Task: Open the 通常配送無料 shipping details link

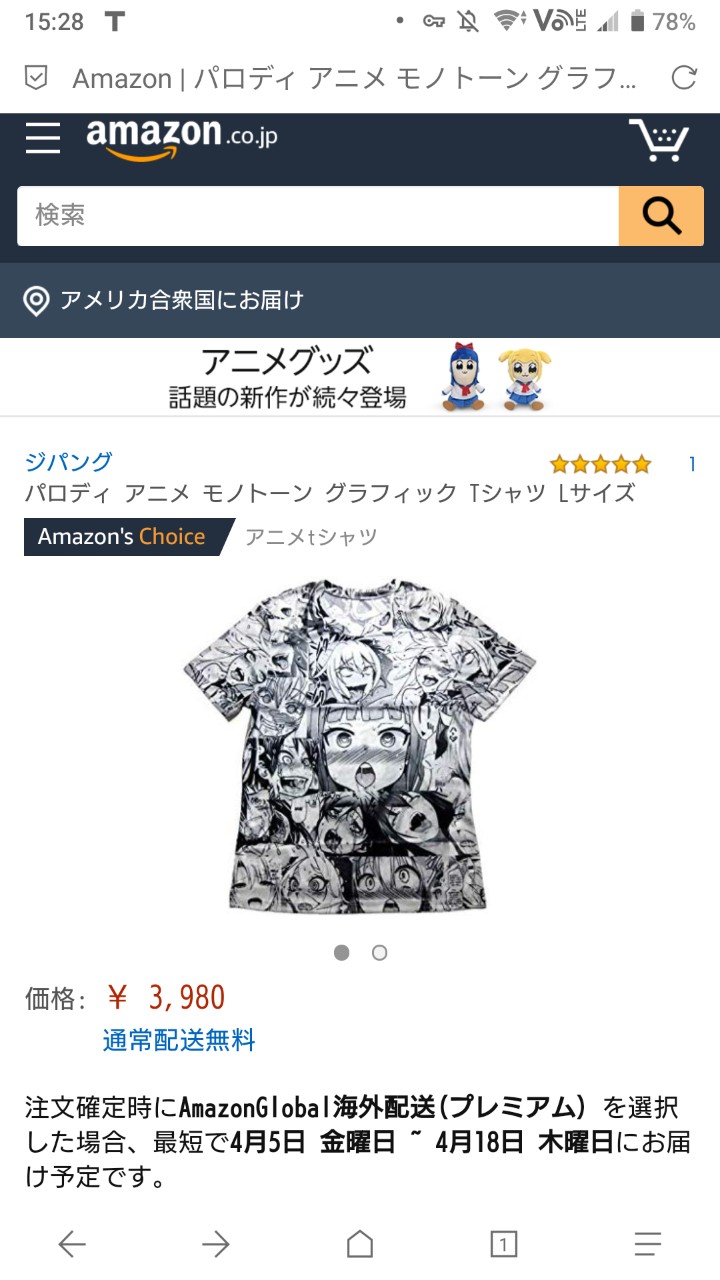Action: [x=179, y=1040]
